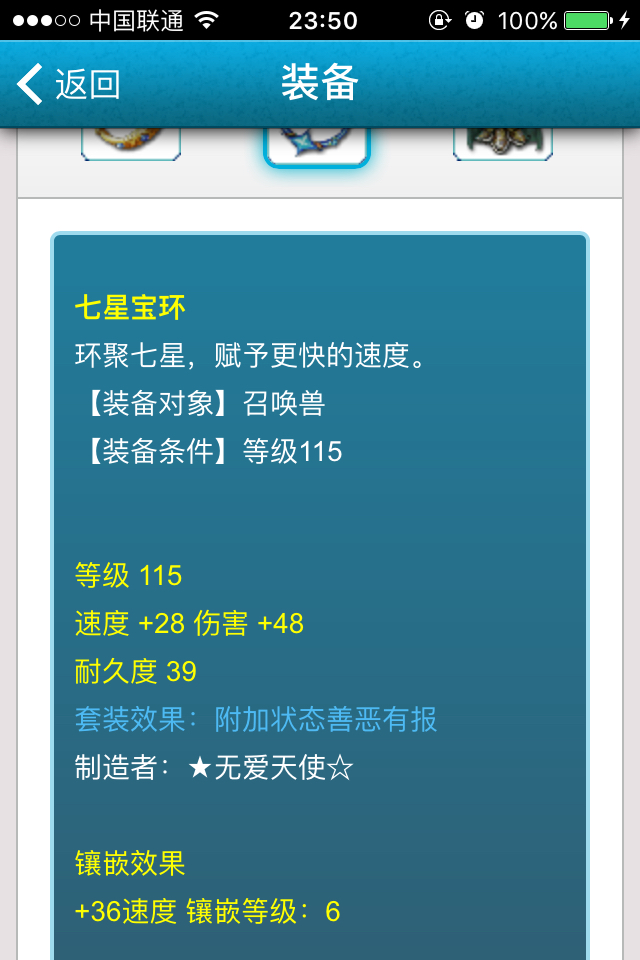Viewport: 640px width, 960px height.
Task: Open the dark armor equipment thumbnail
Action: point(503,143)
